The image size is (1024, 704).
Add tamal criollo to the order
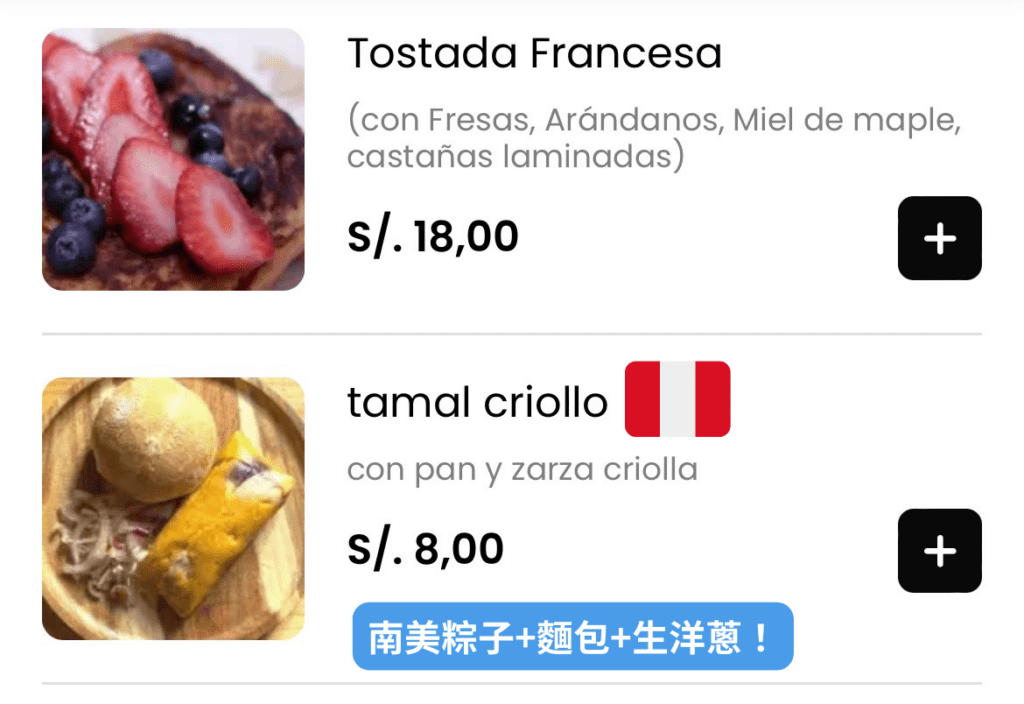point(939,551)
